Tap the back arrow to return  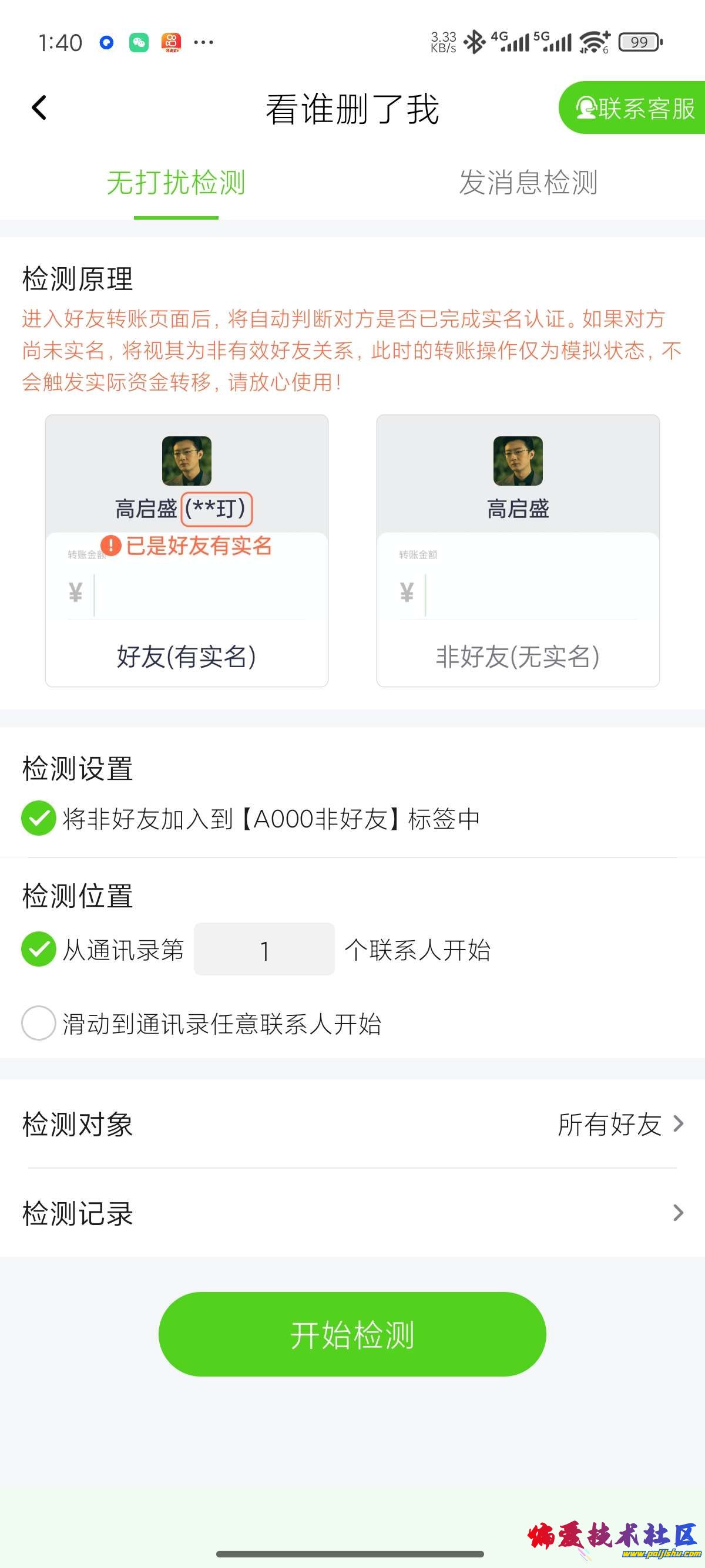tap(38, 107)
